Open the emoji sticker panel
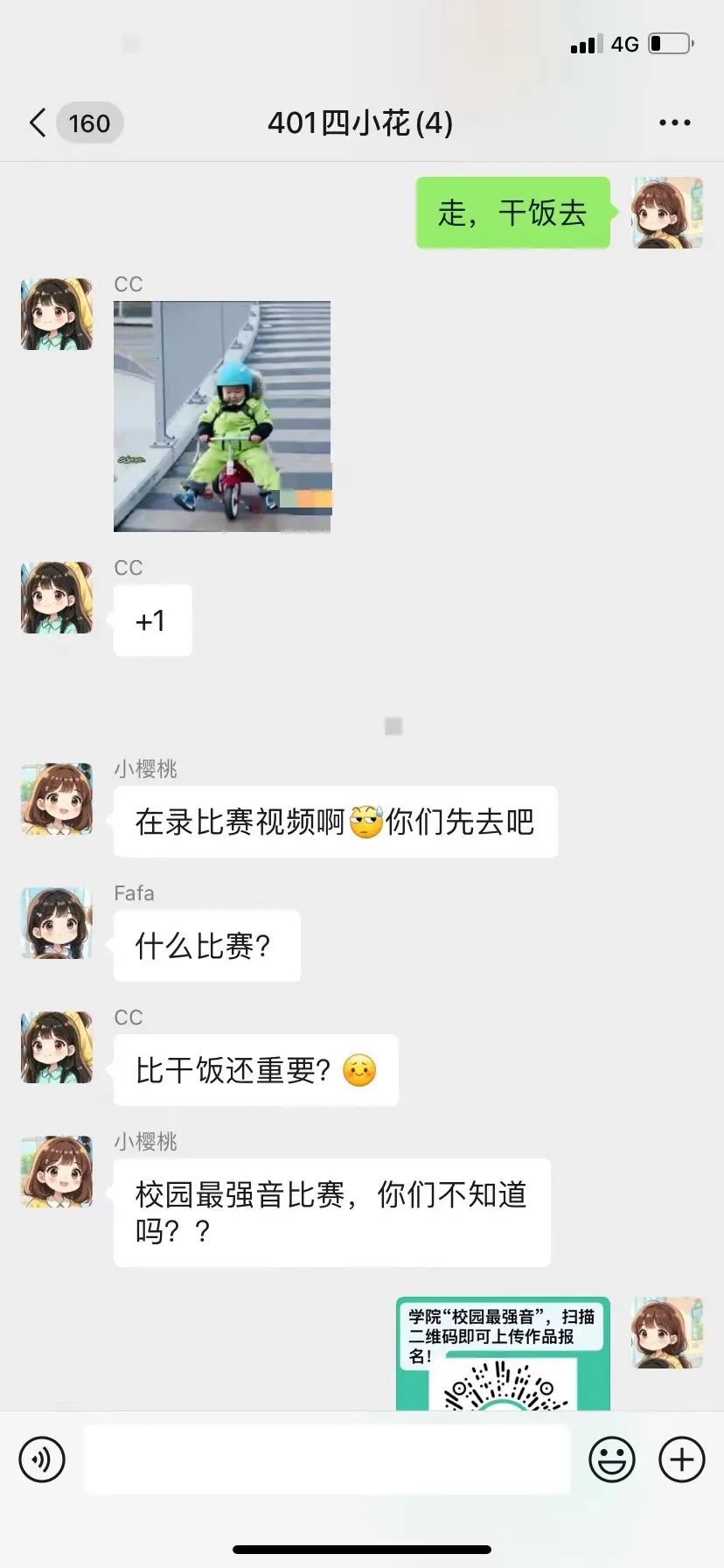Image resolution: width=724 pixels, height=1568 pixels. coord(611,1459)
